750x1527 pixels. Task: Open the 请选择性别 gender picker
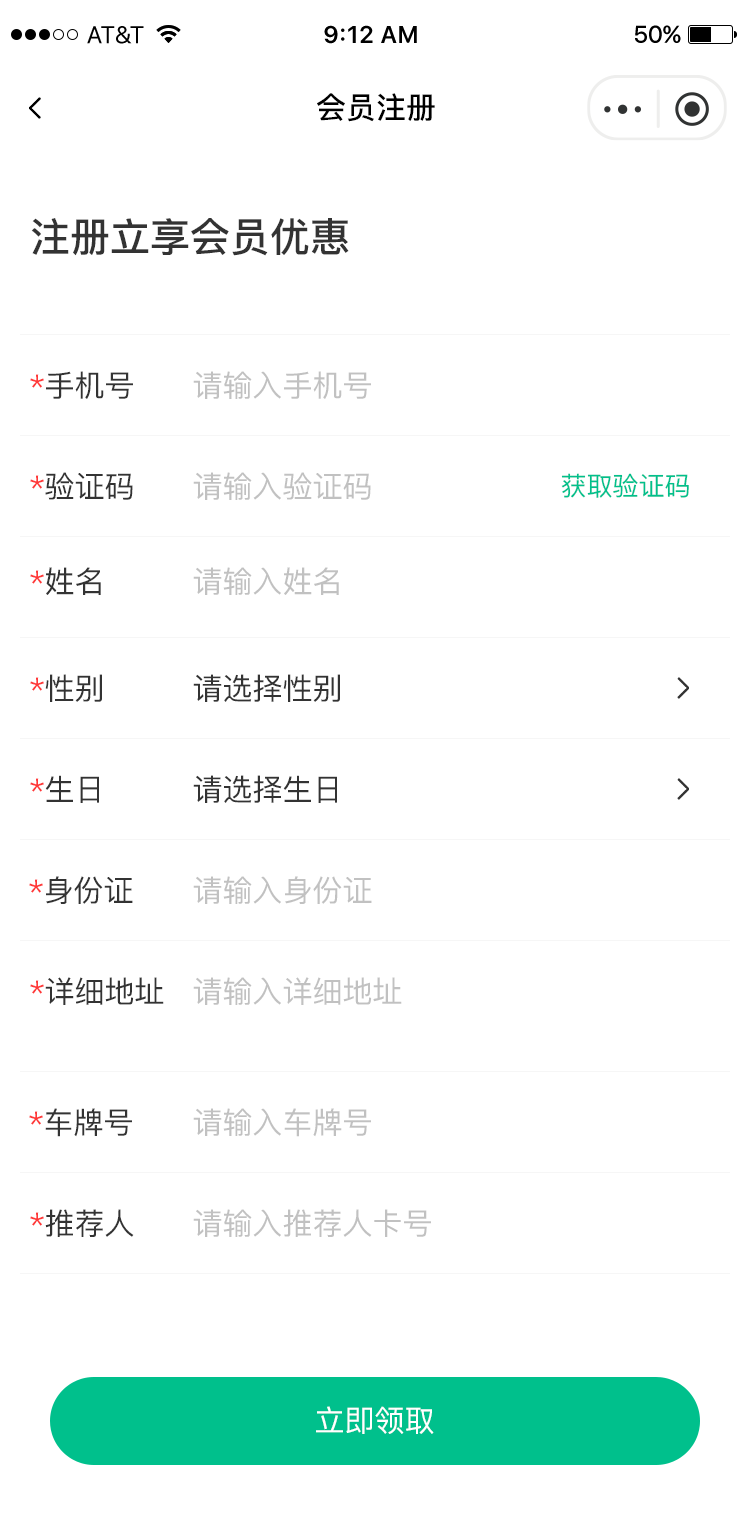[440, 689]
